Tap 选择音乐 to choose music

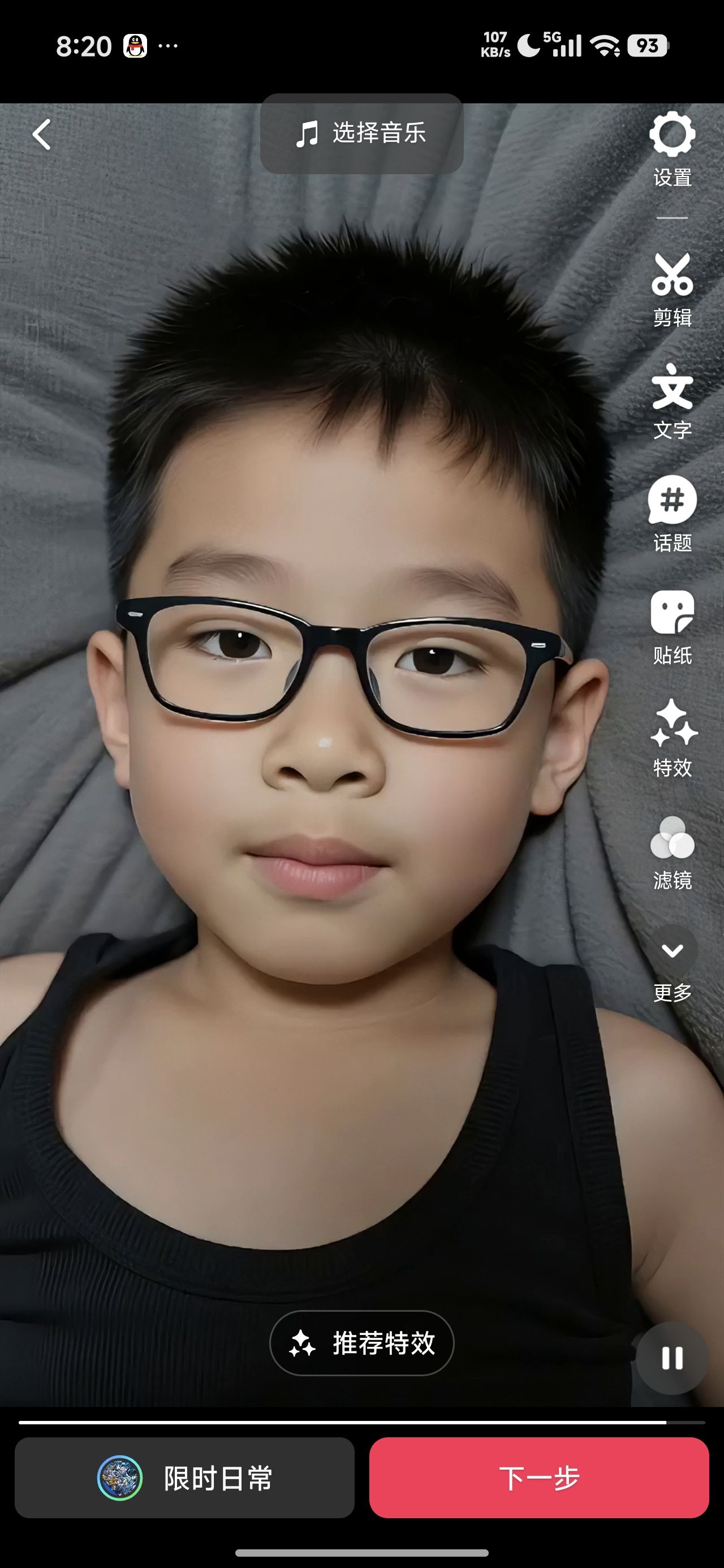tap(361, 133)
